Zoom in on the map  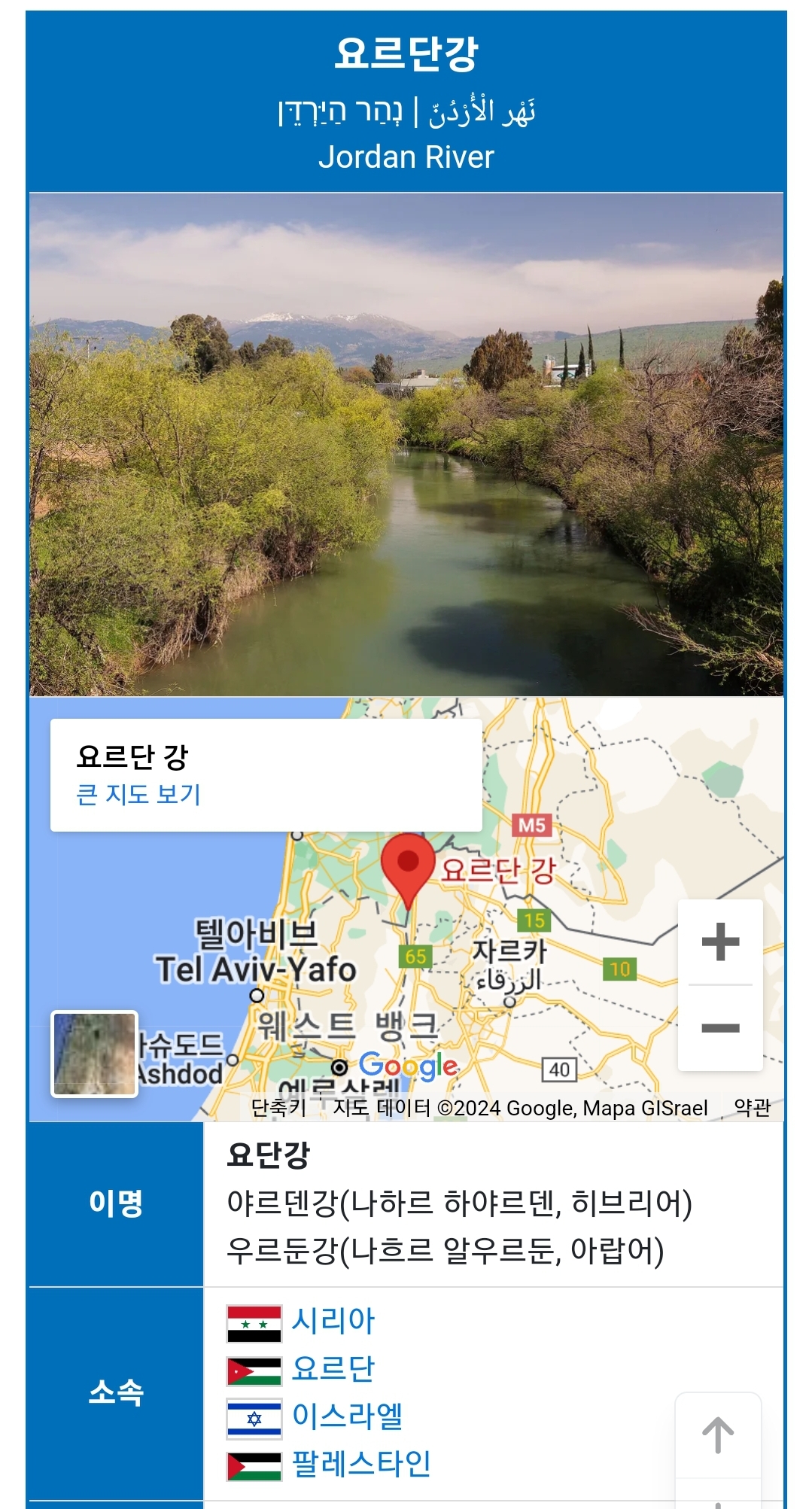720,942
